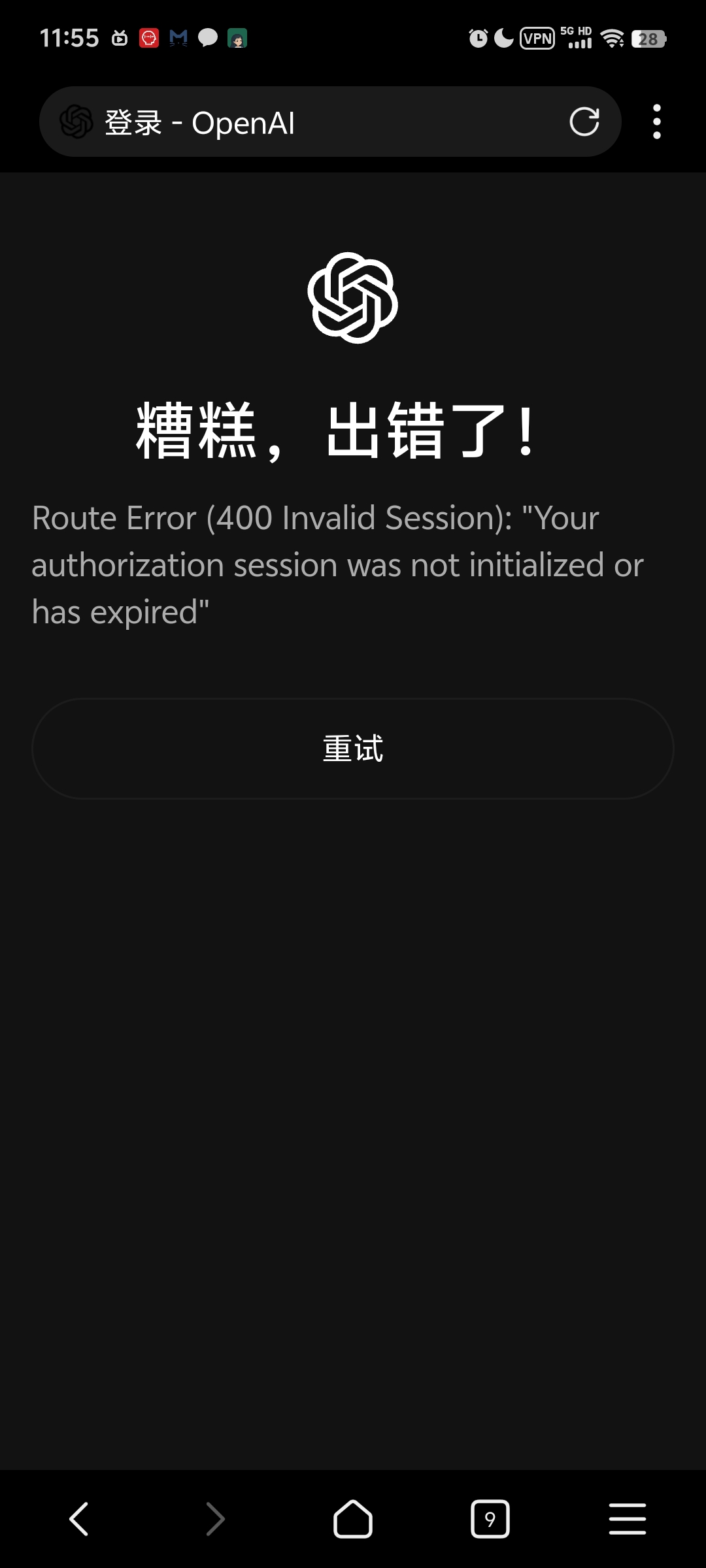Go back to the previous page
The height and width of the screenshot is (1568, 706).
pos(78,1518)
